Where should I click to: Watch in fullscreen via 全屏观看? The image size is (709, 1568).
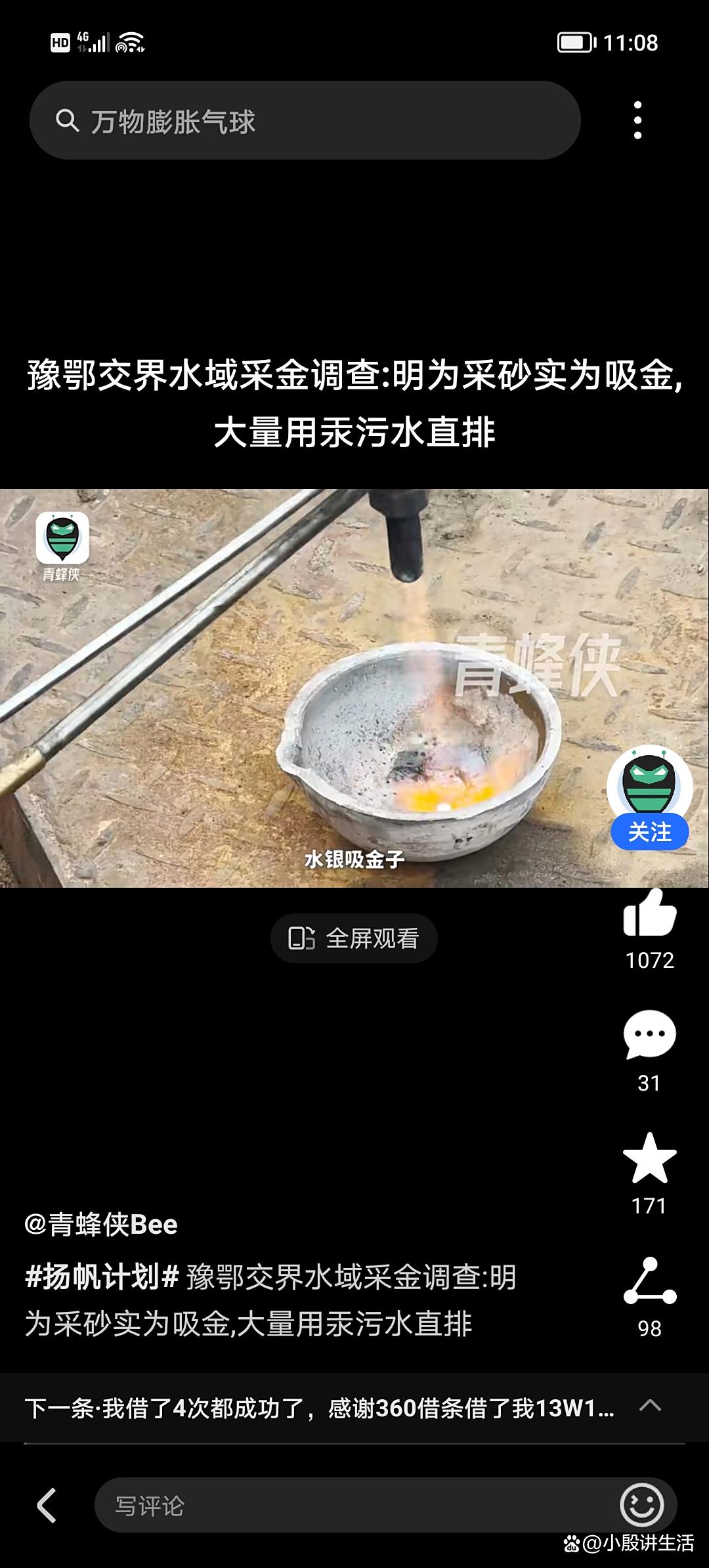pyautogui.click(x=354, y=938)
